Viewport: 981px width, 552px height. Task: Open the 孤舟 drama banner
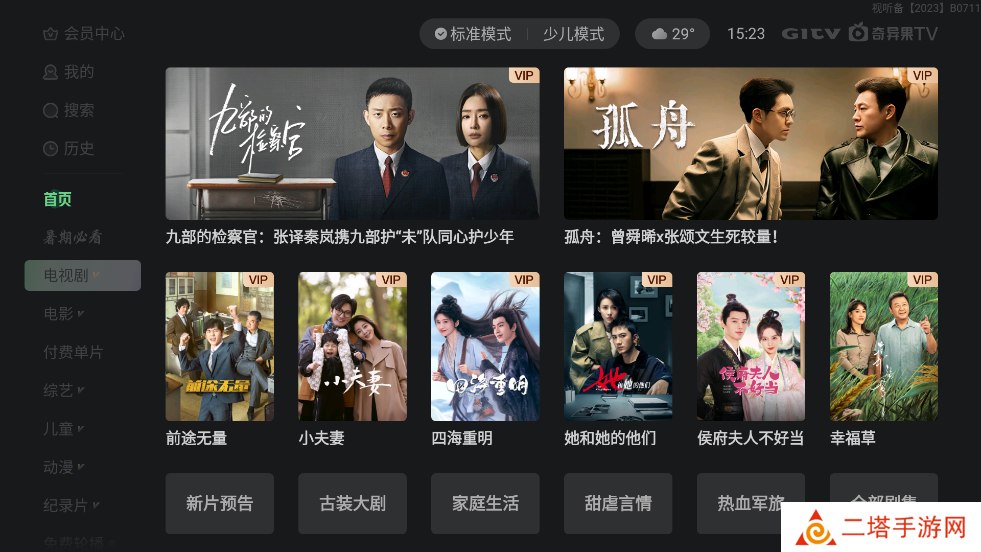750,144
